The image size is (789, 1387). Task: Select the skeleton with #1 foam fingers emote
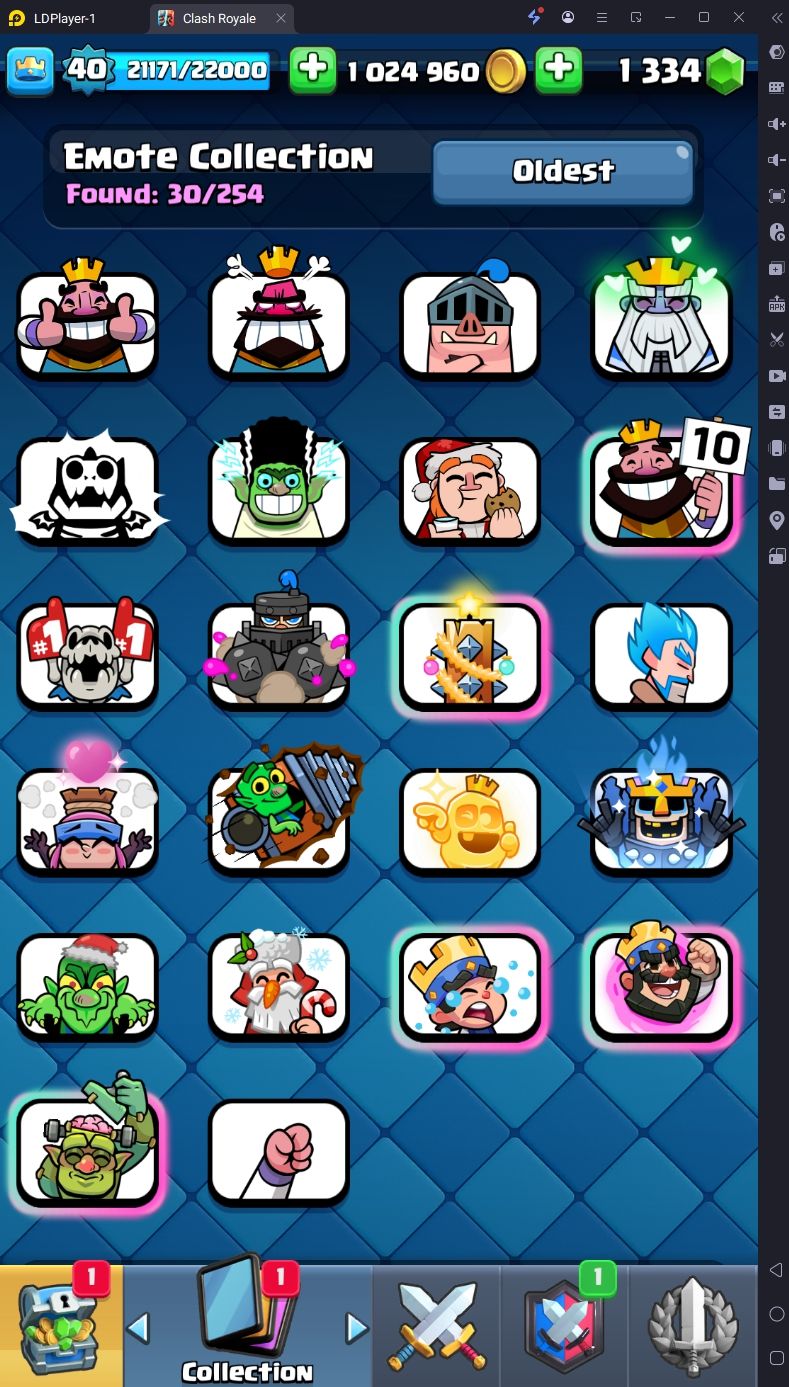(x=87, y=654)
